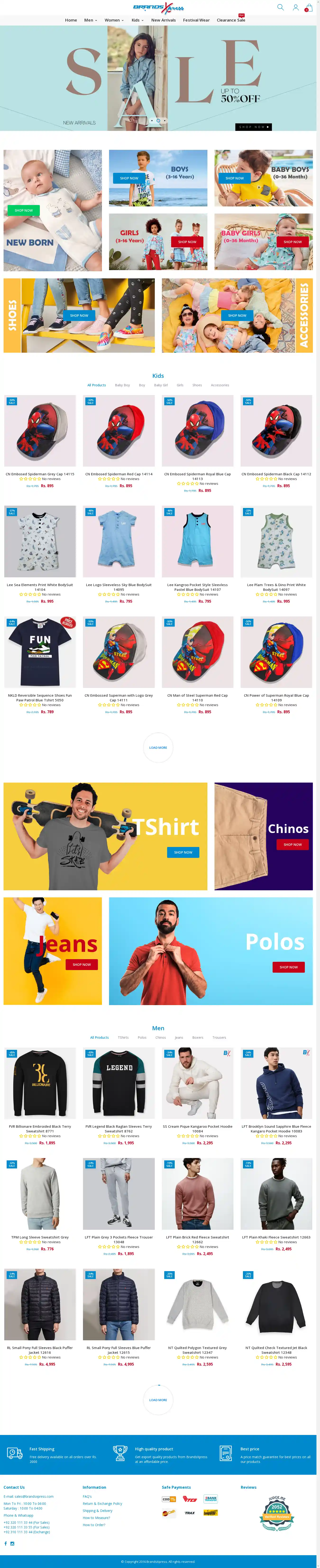
Task: Go to the Clearance Sale page
Action: 231,20
